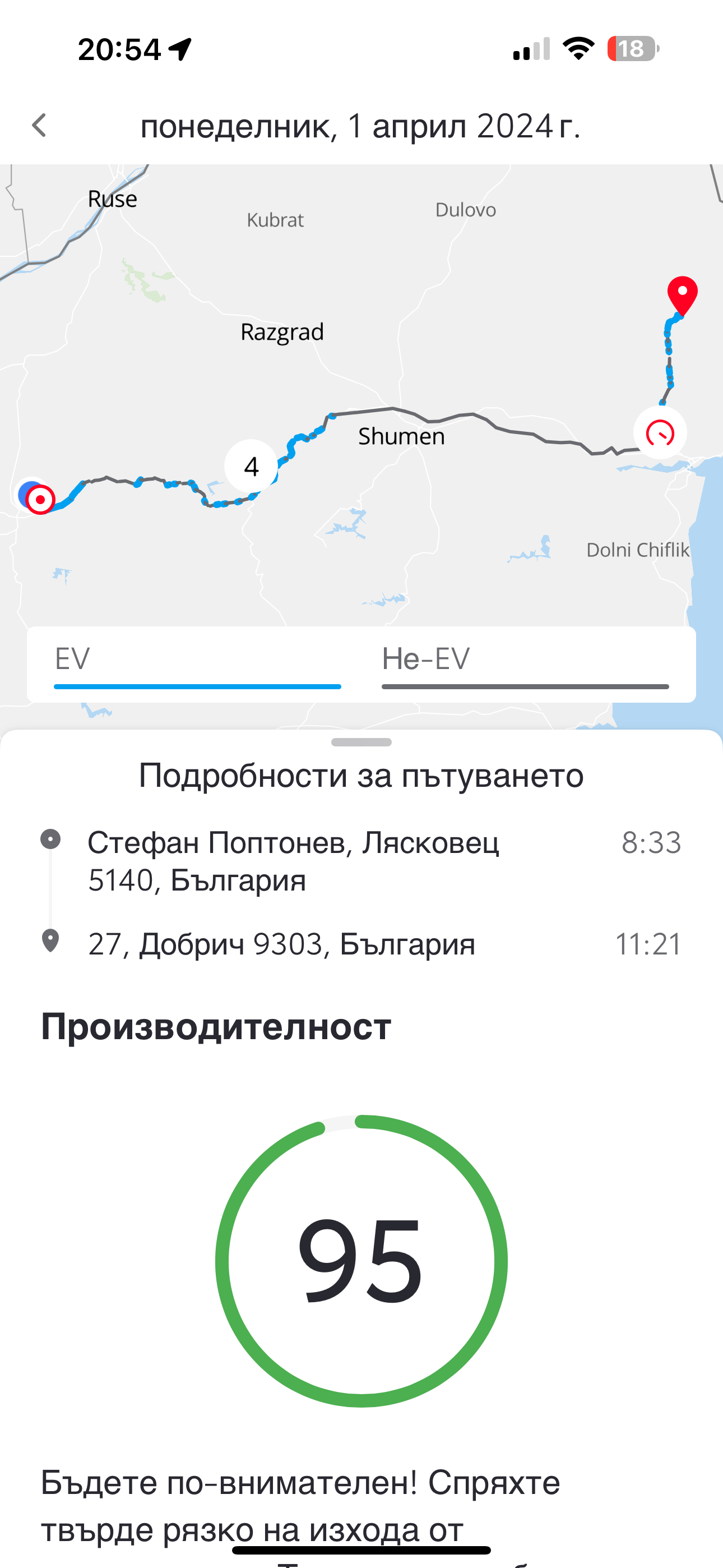
Task: Select the red start point marker
Action: 41,500
